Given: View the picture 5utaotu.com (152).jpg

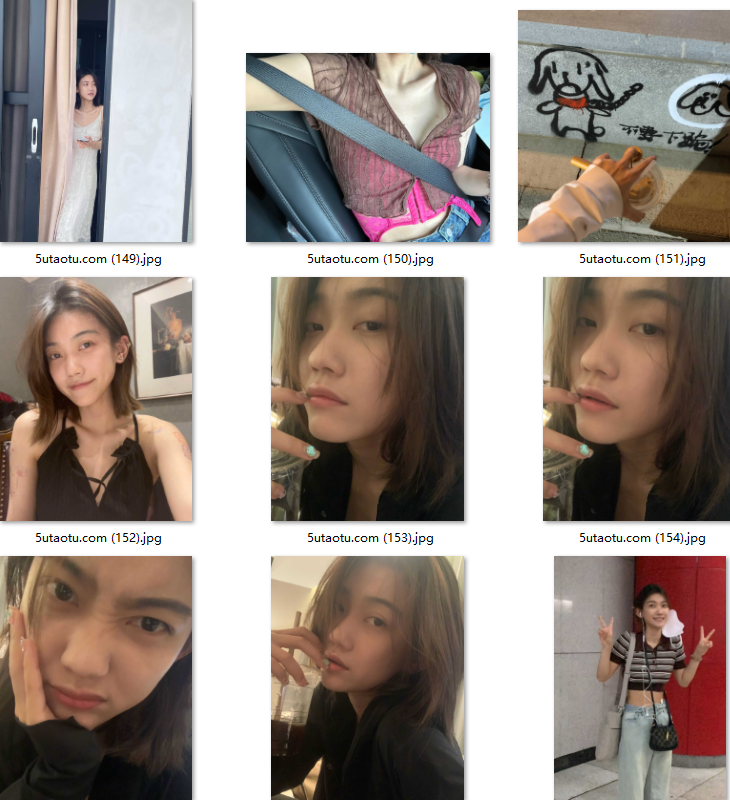Looking at the screenshot, I should [x=96, y=399].
